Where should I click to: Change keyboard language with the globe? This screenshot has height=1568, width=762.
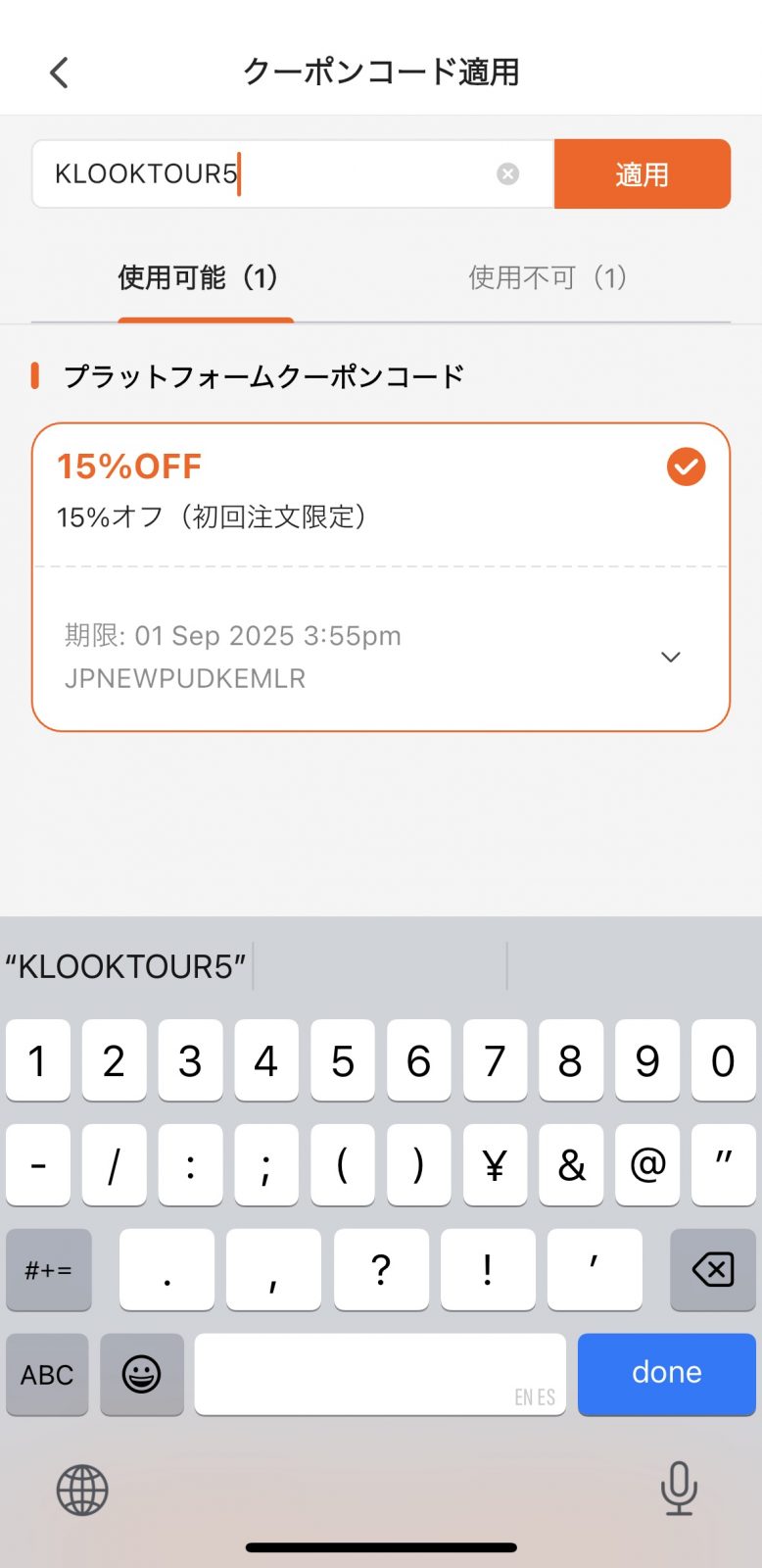coord(82,1490)
